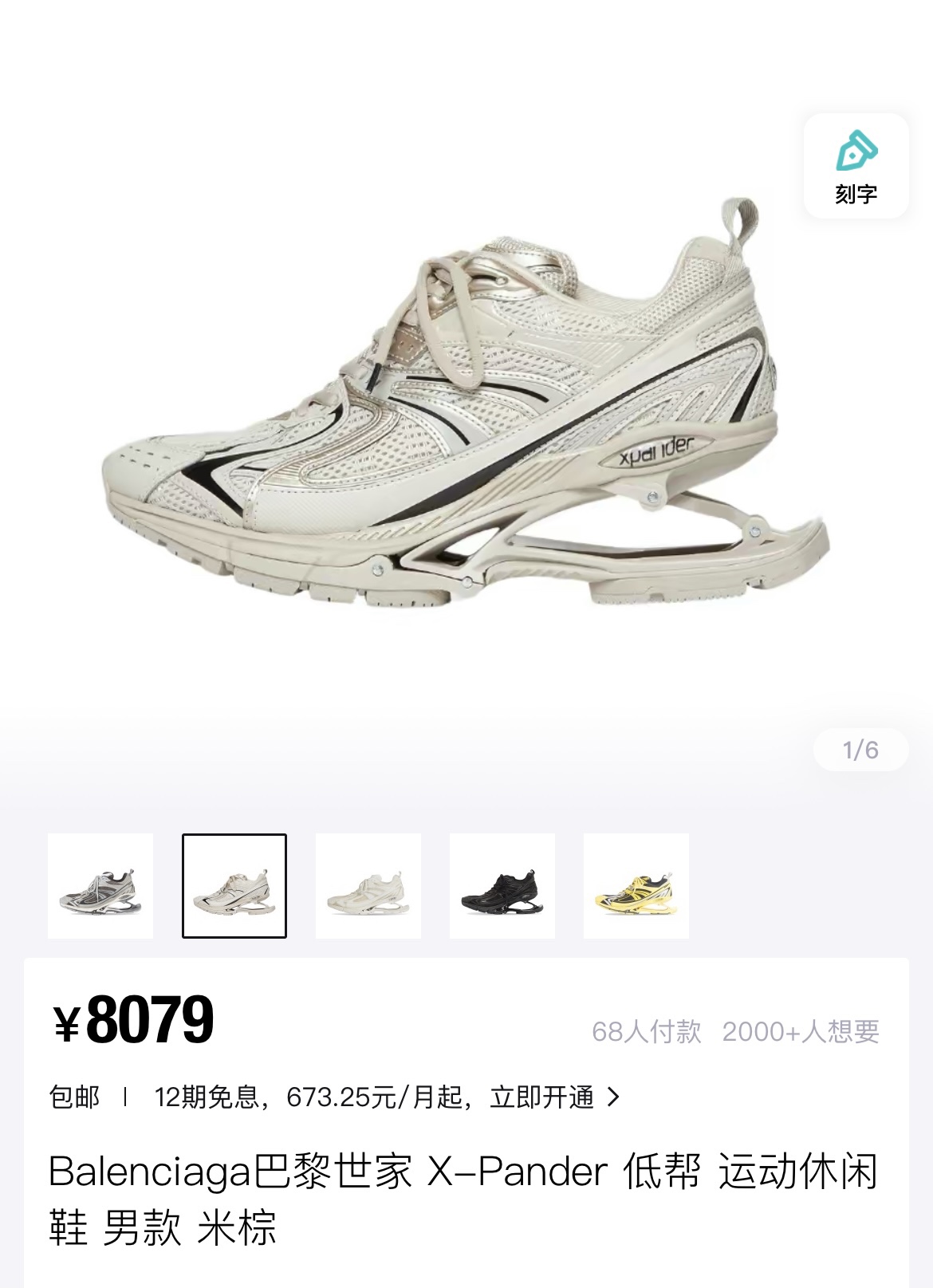
Task: Open the 12期免息 立即开通 installment link
Action: tap(387, 1097)
